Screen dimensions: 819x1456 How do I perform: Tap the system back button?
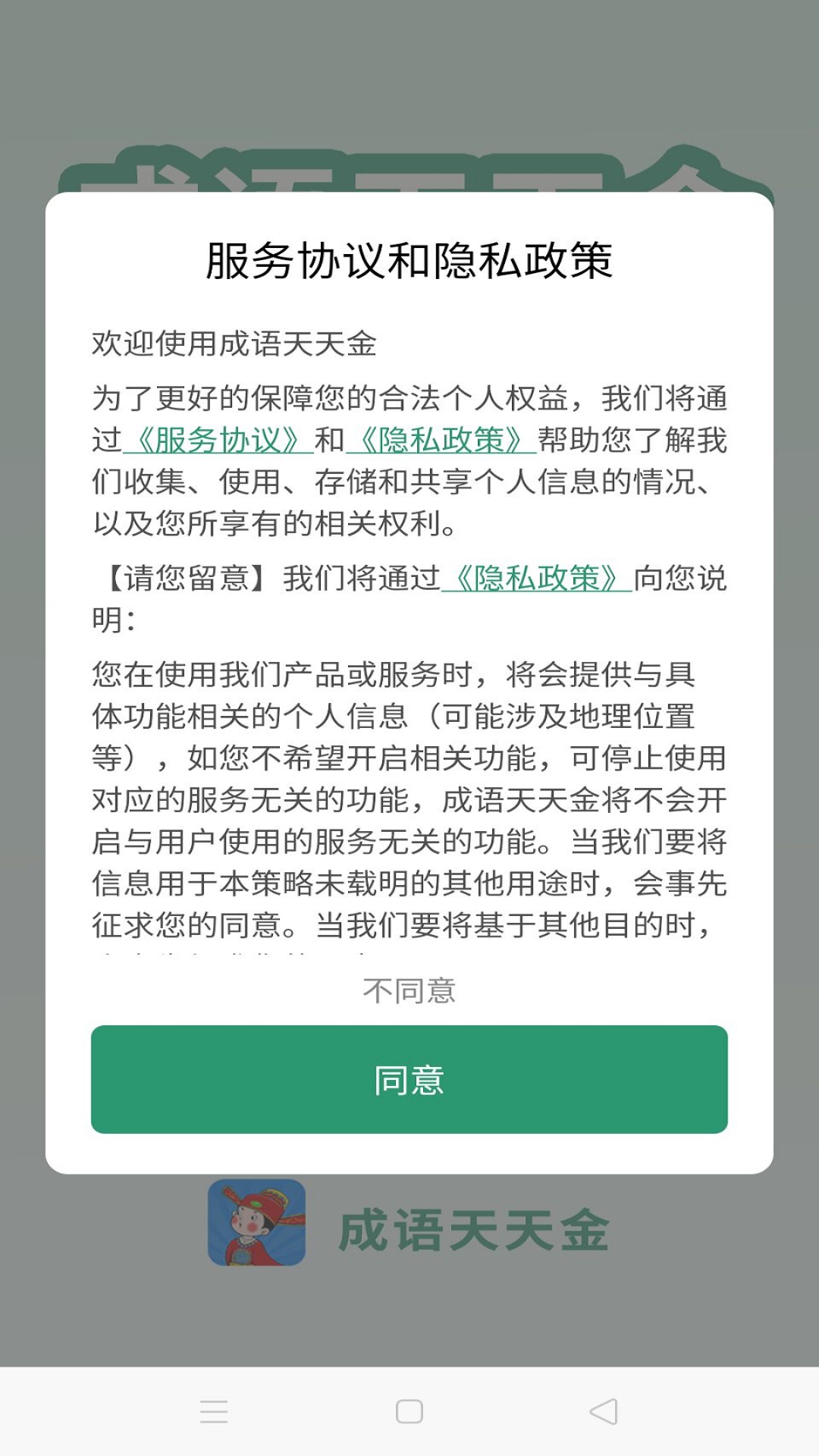click(x=604, y=1411)
